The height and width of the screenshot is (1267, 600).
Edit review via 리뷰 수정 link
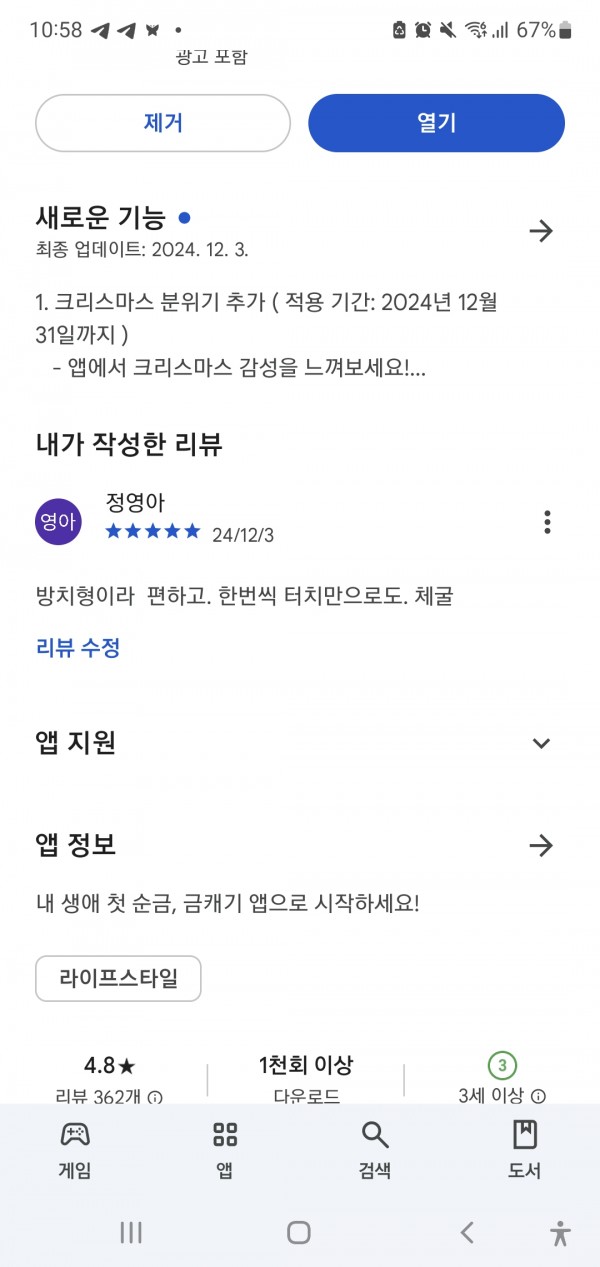[x=78, y=647]
